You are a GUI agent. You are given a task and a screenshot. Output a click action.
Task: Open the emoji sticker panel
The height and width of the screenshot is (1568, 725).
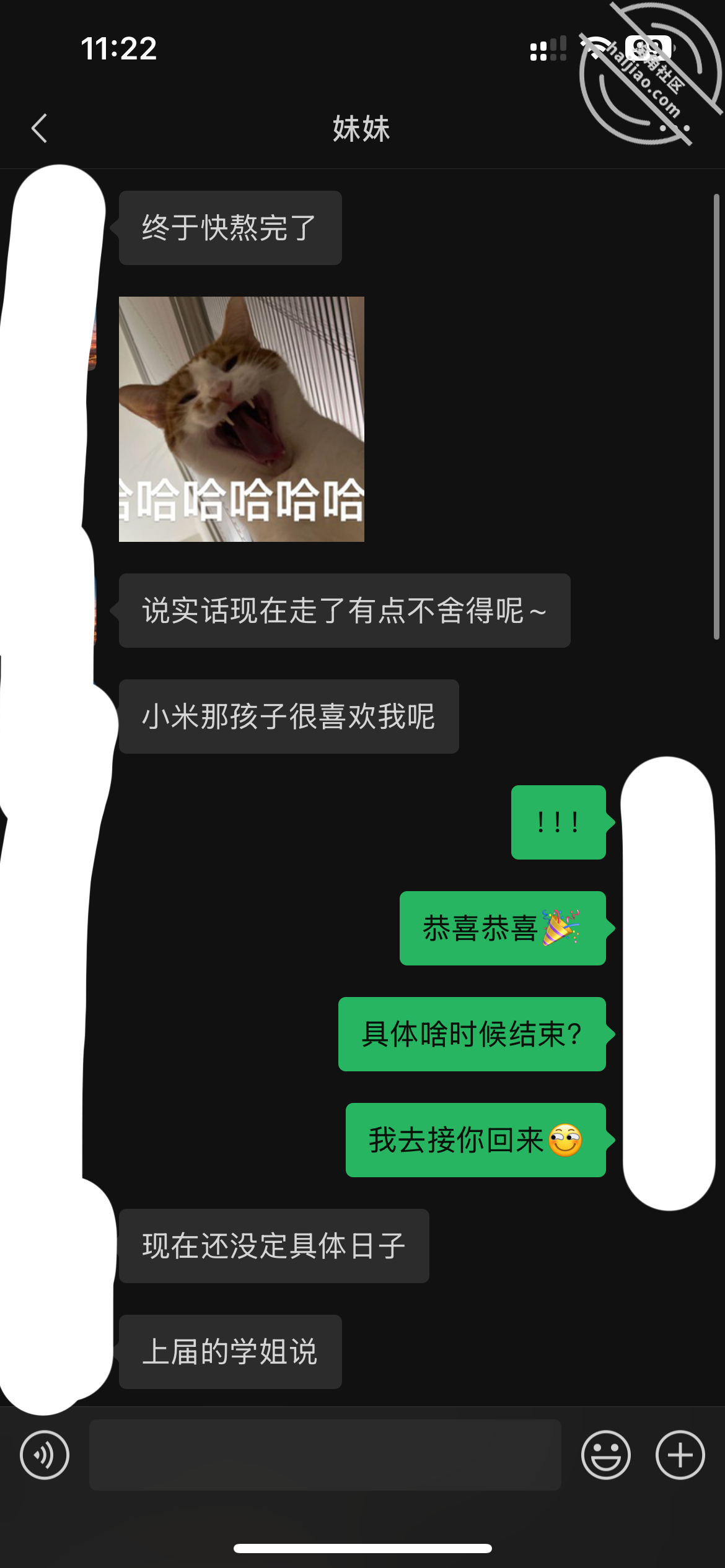click(x=606, y=1455)
